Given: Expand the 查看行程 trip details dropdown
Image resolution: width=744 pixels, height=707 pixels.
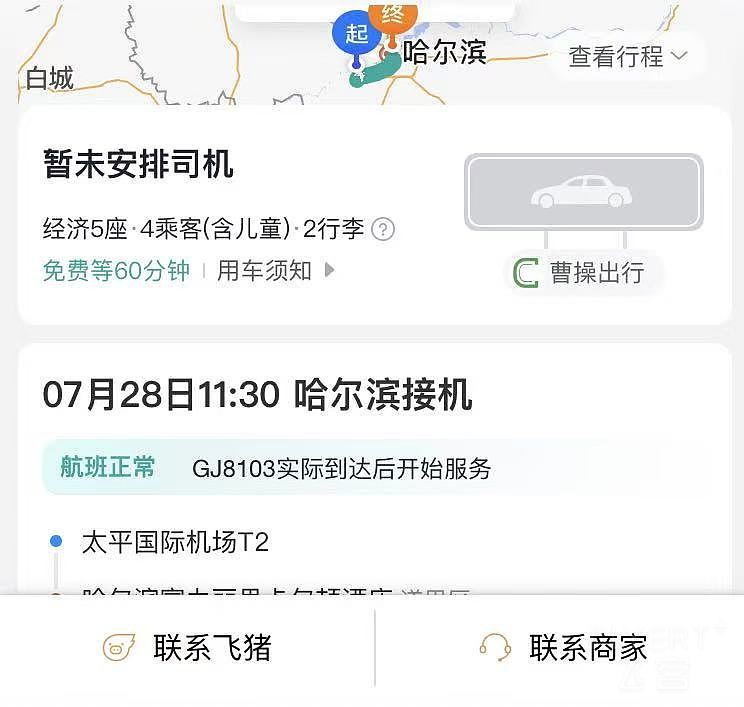Looking at the screenshot, I should [x=628, y=56].
